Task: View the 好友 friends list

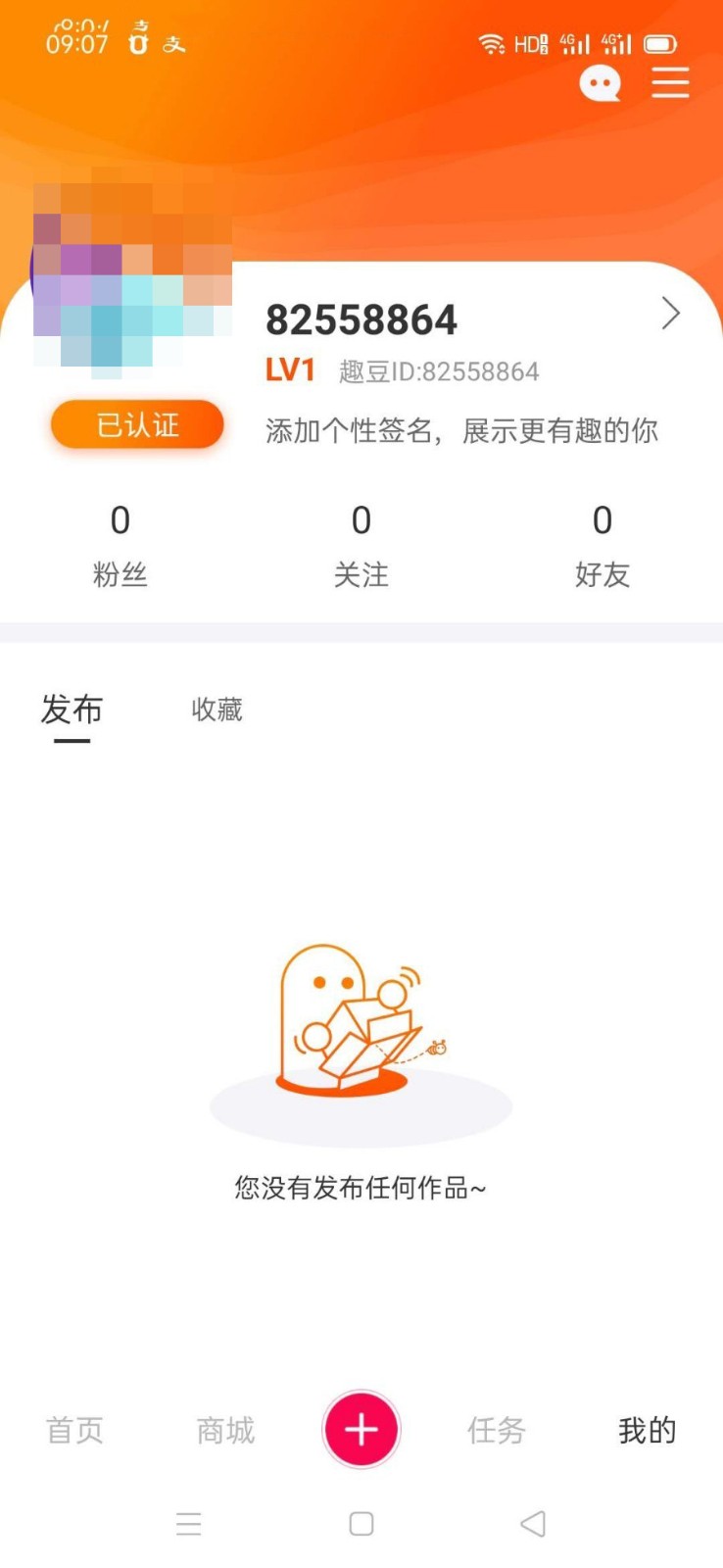Action: coord(602,544)
